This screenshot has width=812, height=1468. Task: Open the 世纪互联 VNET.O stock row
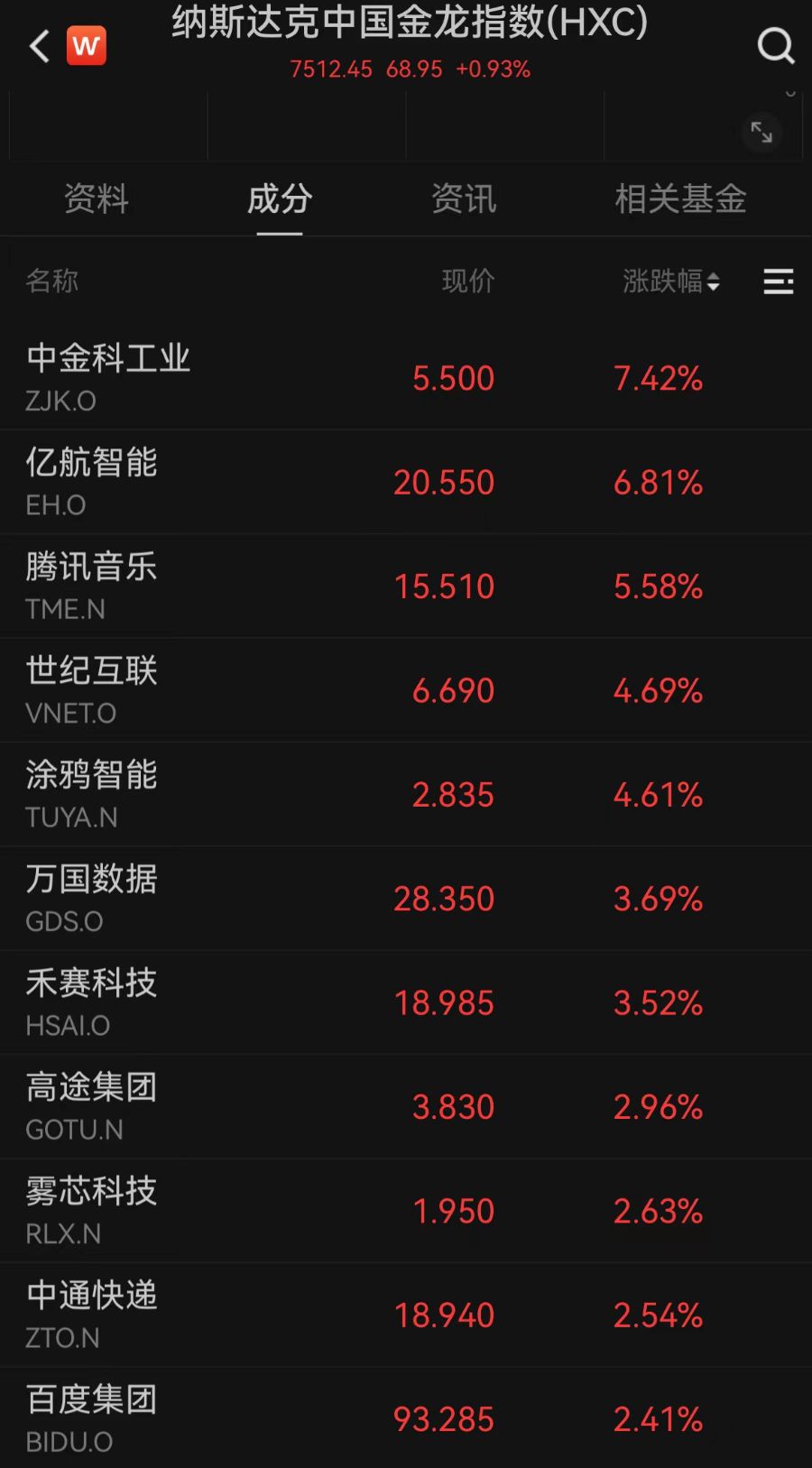pyautogui.click(x=406, y=690)
